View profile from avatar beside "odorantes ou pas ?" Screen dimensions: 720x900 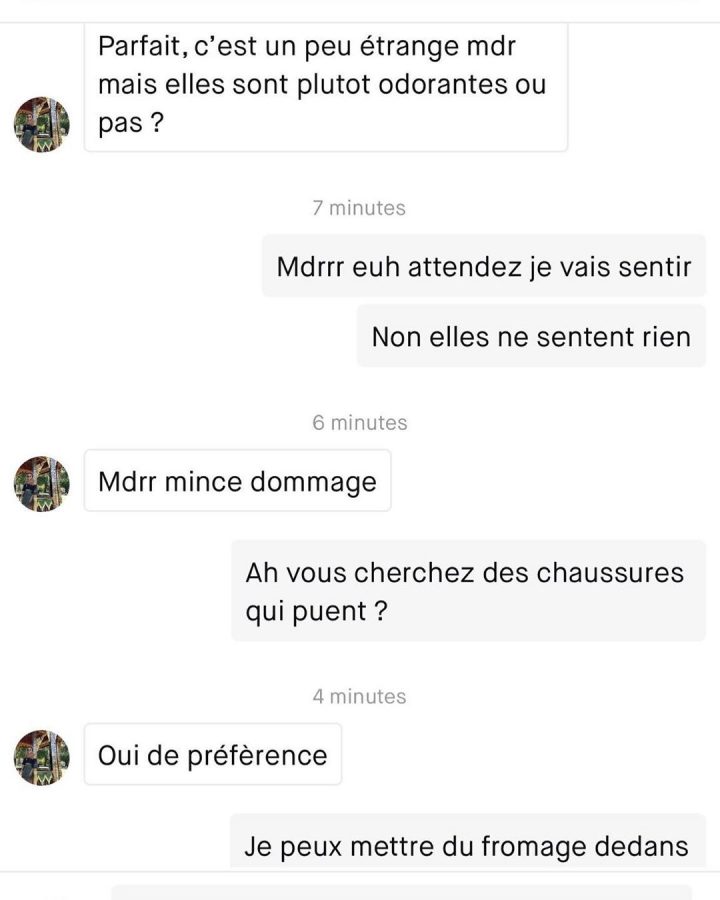coord(41,125)
